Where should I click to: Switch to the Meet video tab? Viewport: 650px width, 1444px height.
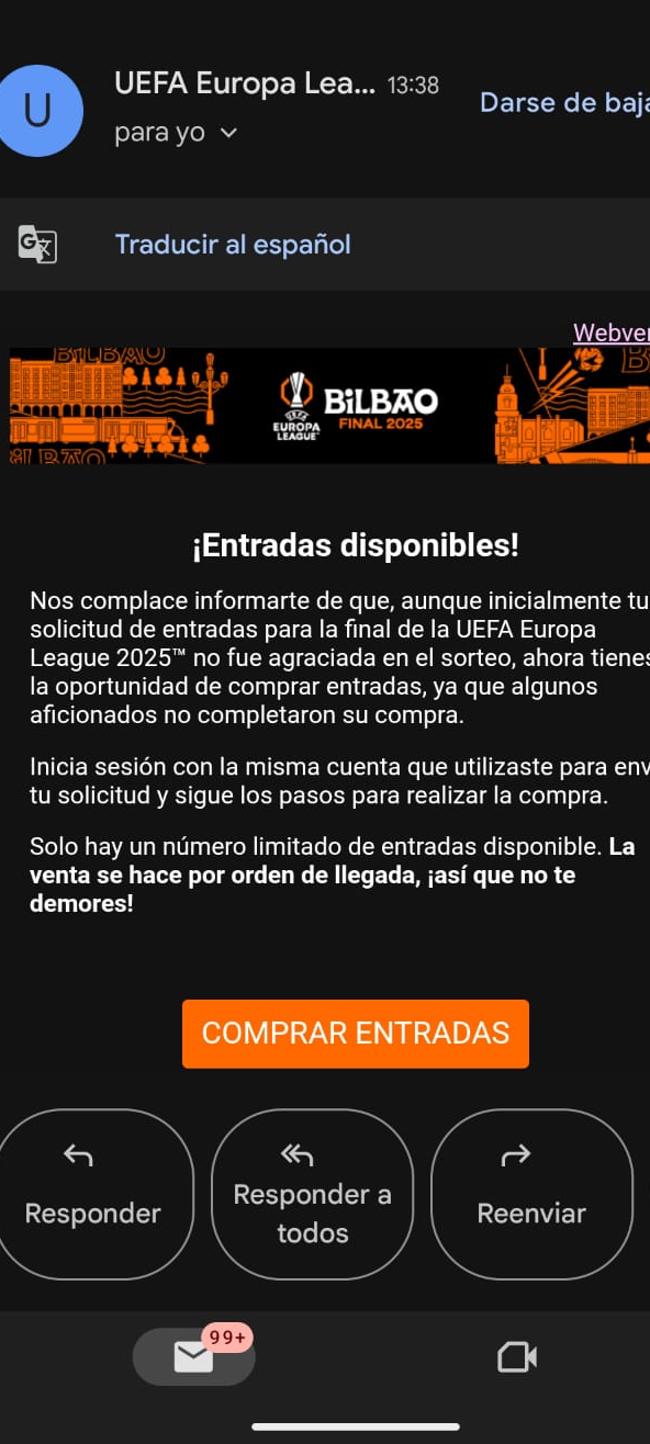pos(516,1357)
